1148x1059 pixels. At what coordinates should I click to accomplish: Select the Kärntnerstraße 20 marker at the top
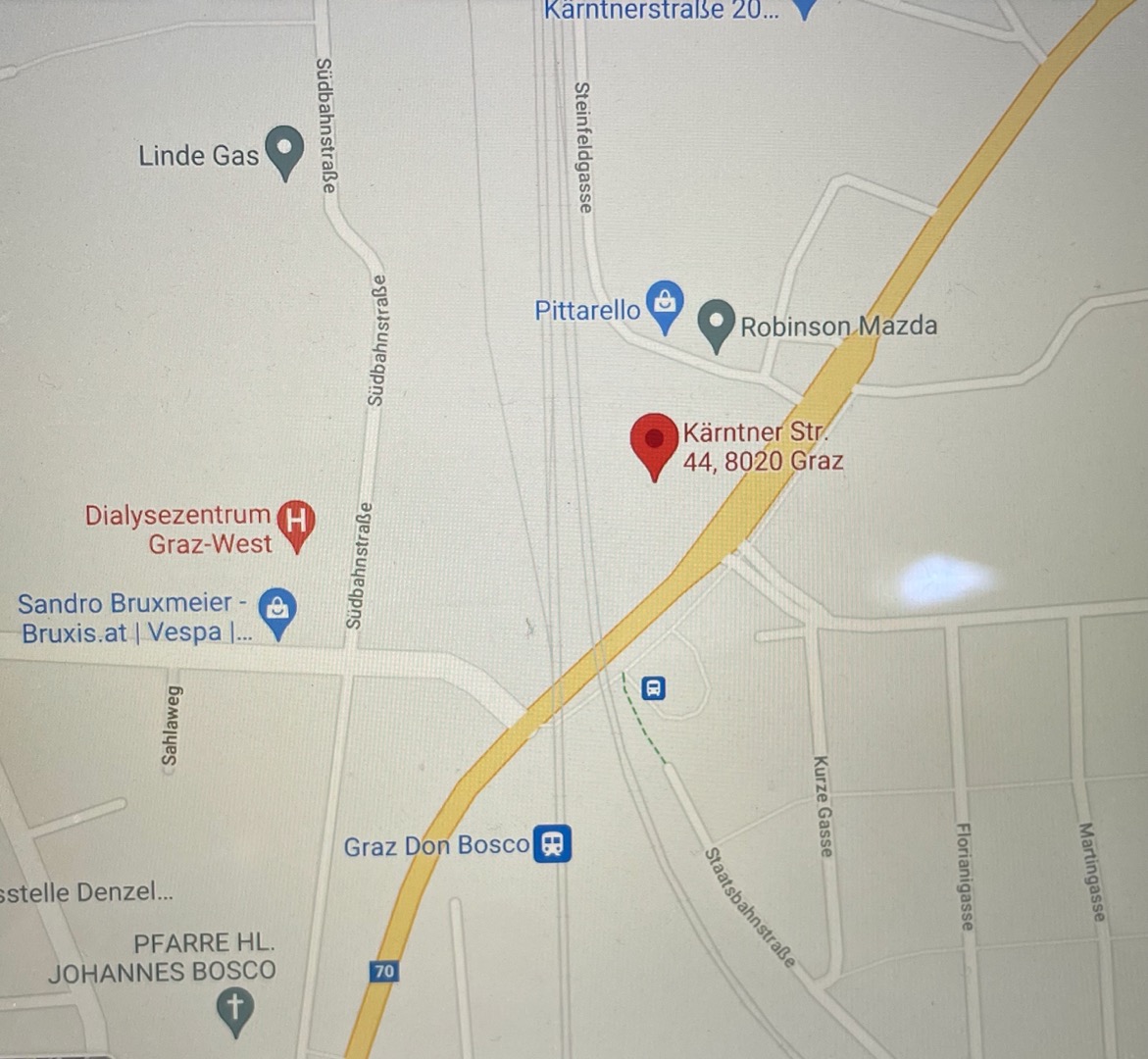[x=803, y=8]
